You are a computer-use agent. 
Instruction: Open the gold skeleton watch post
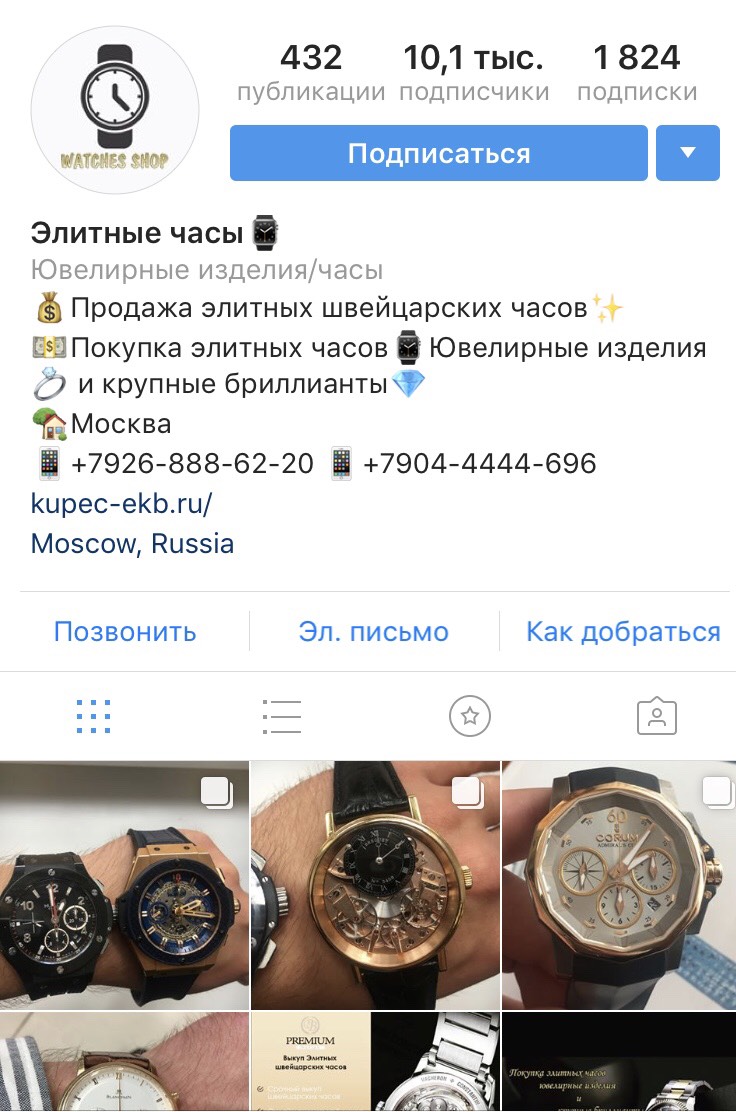[375, 885]
